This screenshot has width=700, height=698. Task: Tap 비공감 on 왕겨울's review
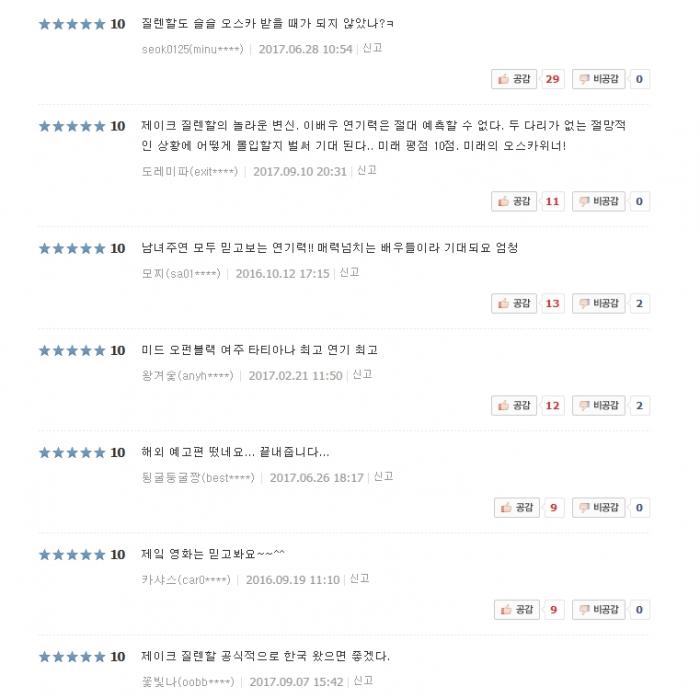(598, 405)
